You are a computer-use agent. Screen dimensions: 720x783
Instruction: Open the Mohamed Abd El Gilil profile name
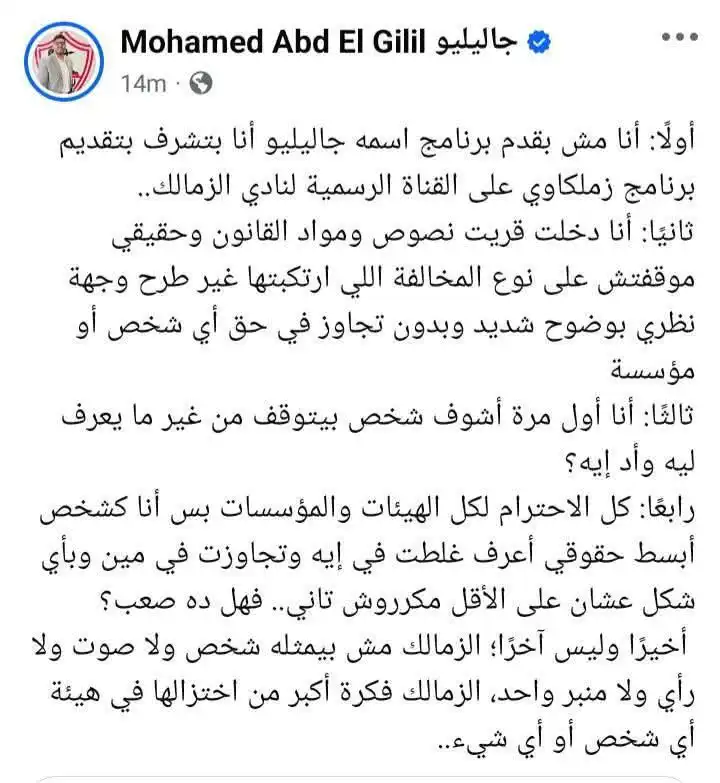[x=318, y=44]
